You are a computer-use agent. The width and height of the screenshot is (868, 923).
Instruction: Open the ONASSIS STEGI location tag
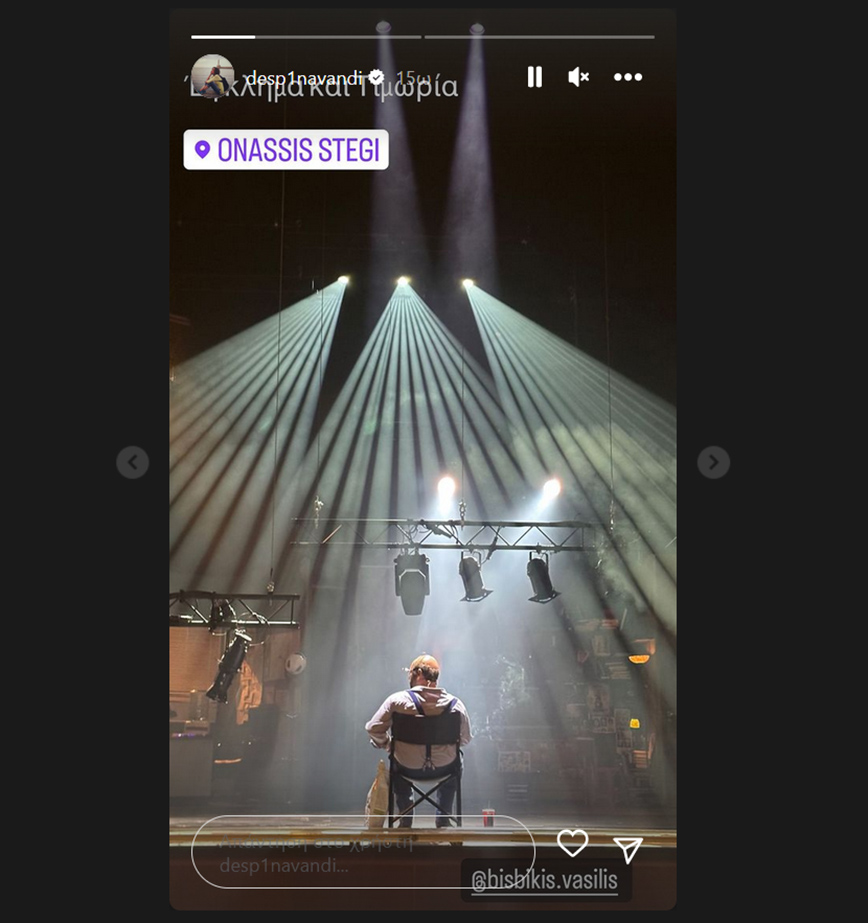[x=286, y=150]
